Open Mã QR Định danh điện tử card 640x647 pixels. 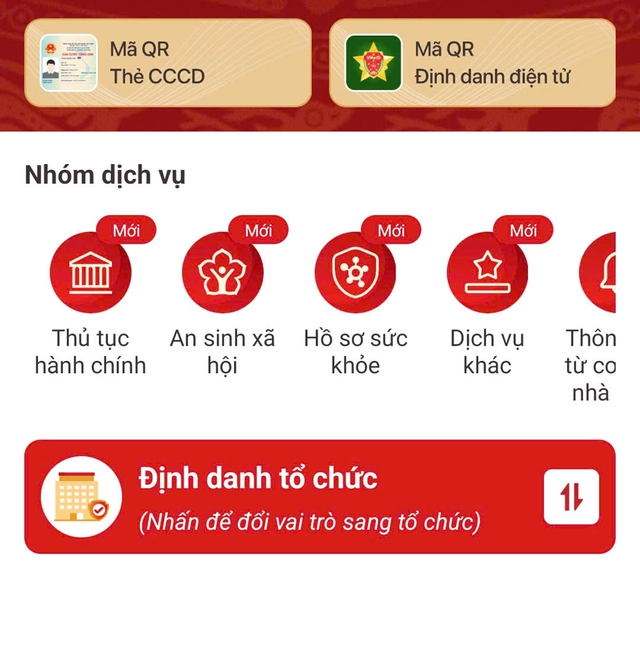(472, 62)
